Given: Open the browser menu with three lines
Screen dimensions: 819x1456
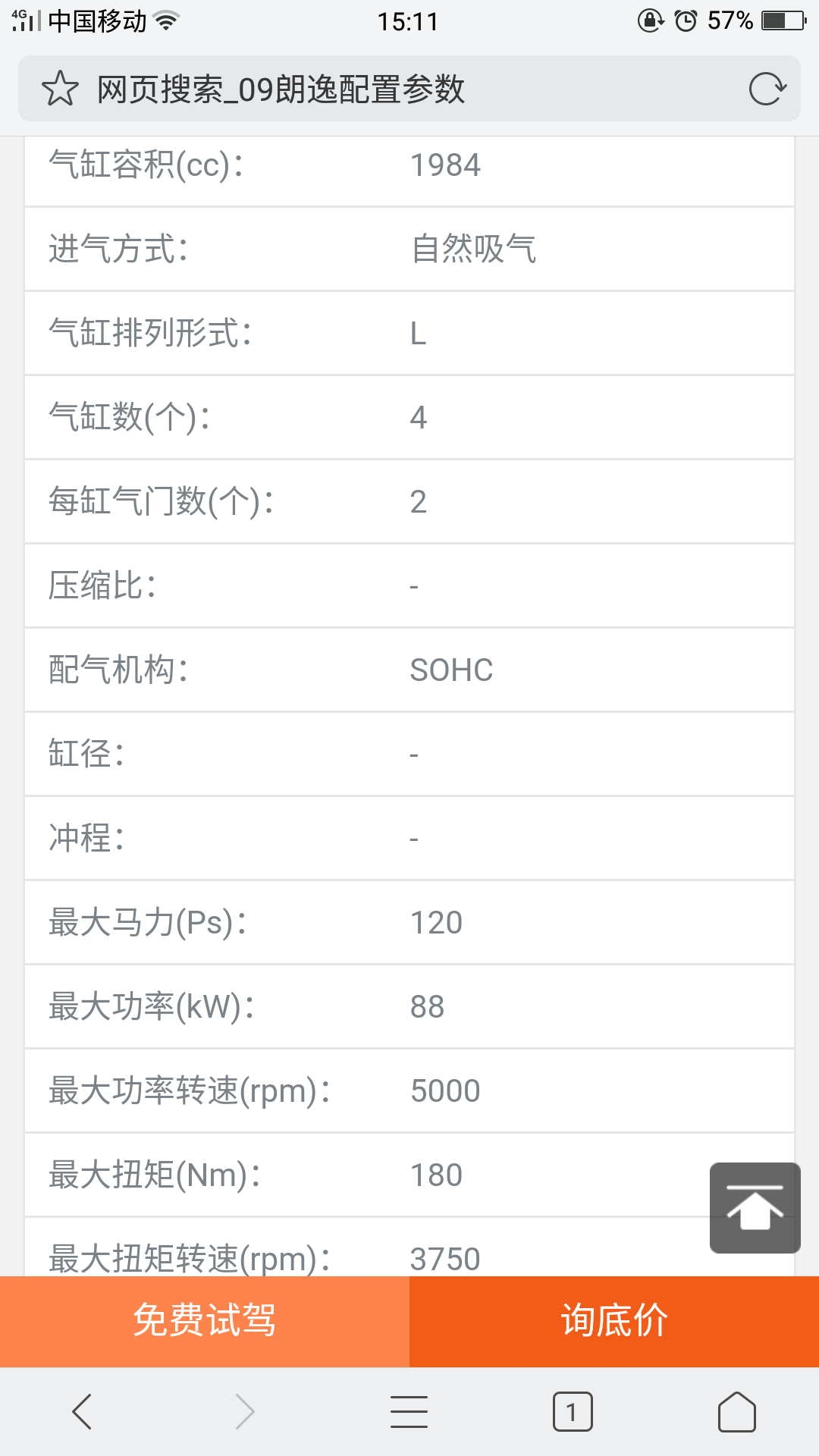Looking at the screenshot, I should click(409, 1412).
